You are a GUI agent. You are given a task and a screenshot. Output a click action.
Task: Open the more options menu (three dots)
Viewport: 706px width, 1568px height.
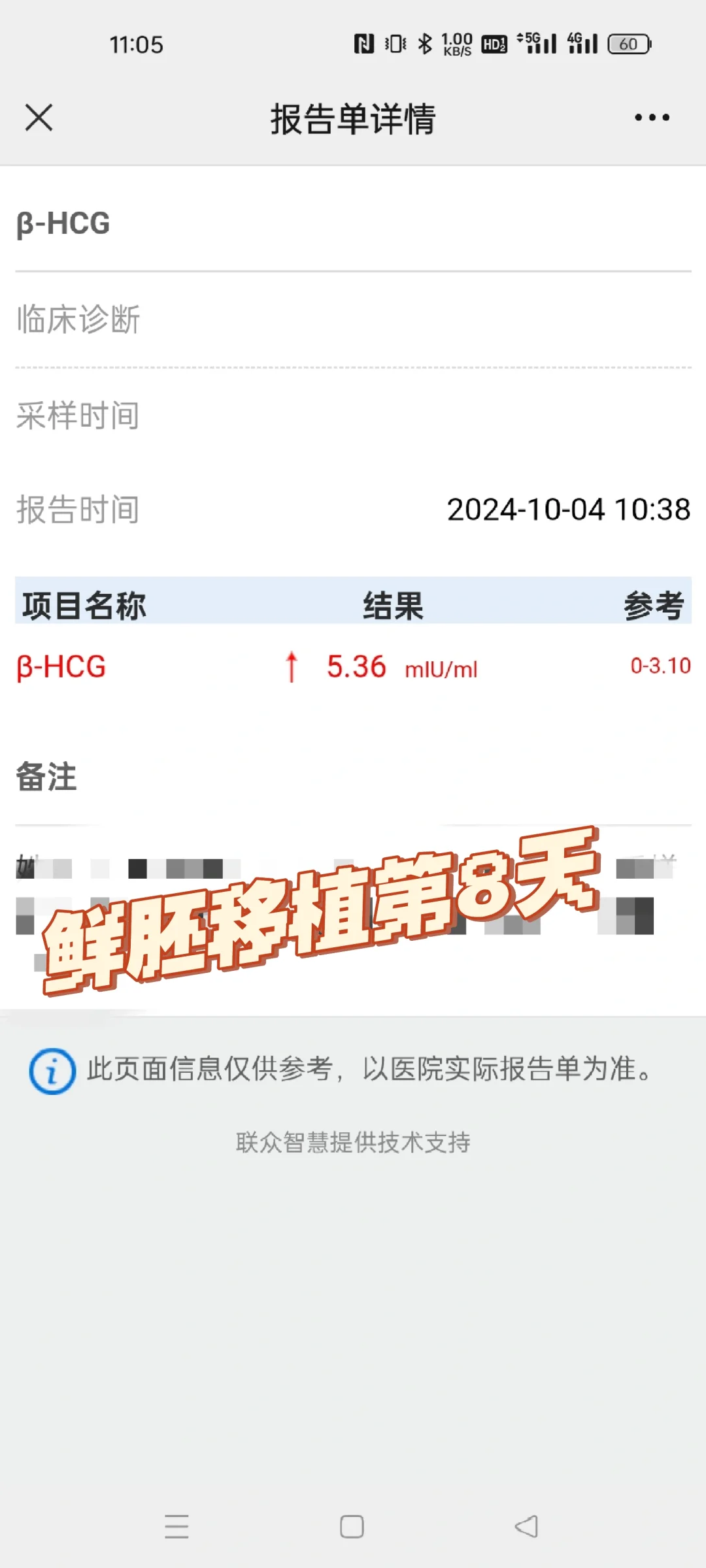652,118
